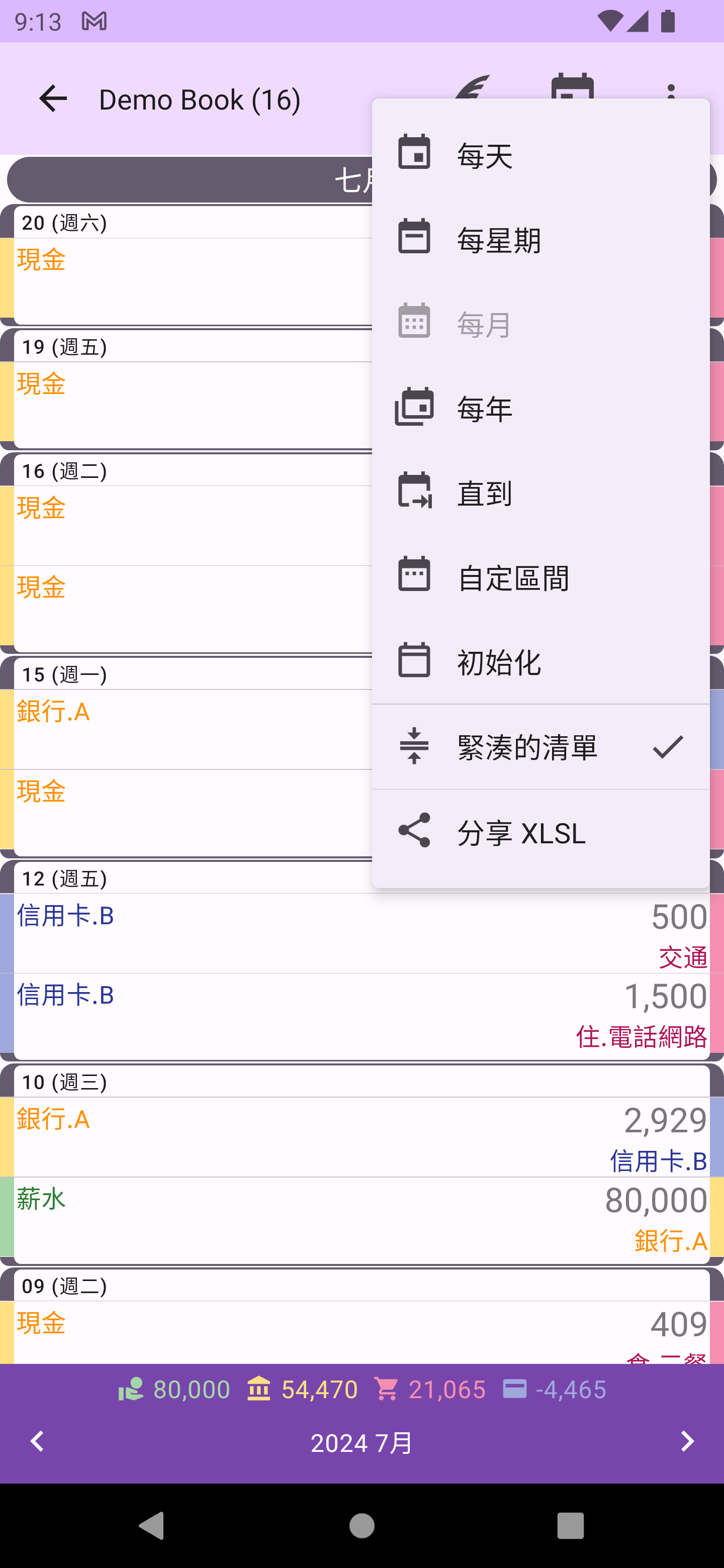Choose the 每星期 weekly view option
Image resolution: width=724 pixels, height=1568 pixels.
coord(540,239)
